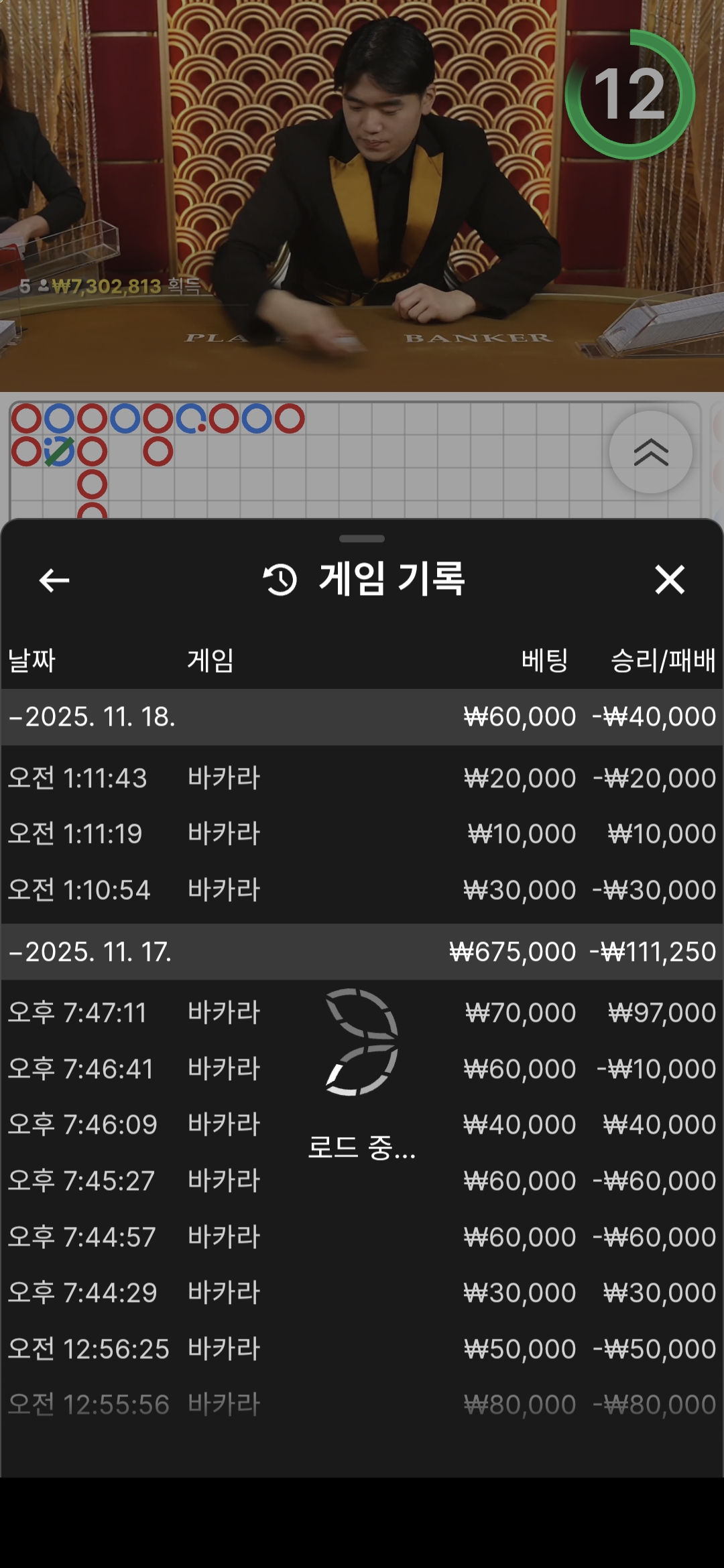
Task: Collapse the 2025. 11. 17. date group
Action: click(90, 952)
